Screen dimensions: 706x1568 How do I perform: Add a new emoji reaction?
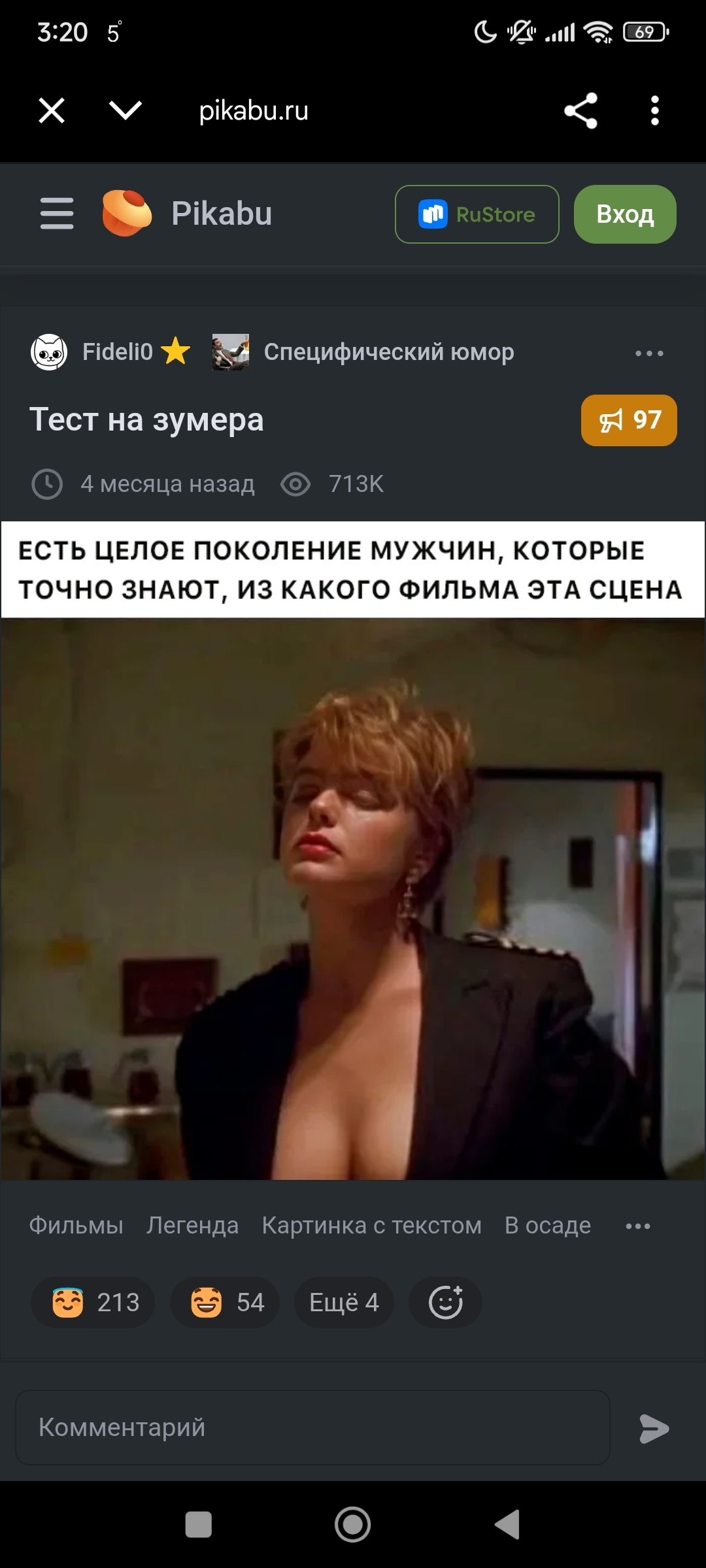[x=445, y=1302]
